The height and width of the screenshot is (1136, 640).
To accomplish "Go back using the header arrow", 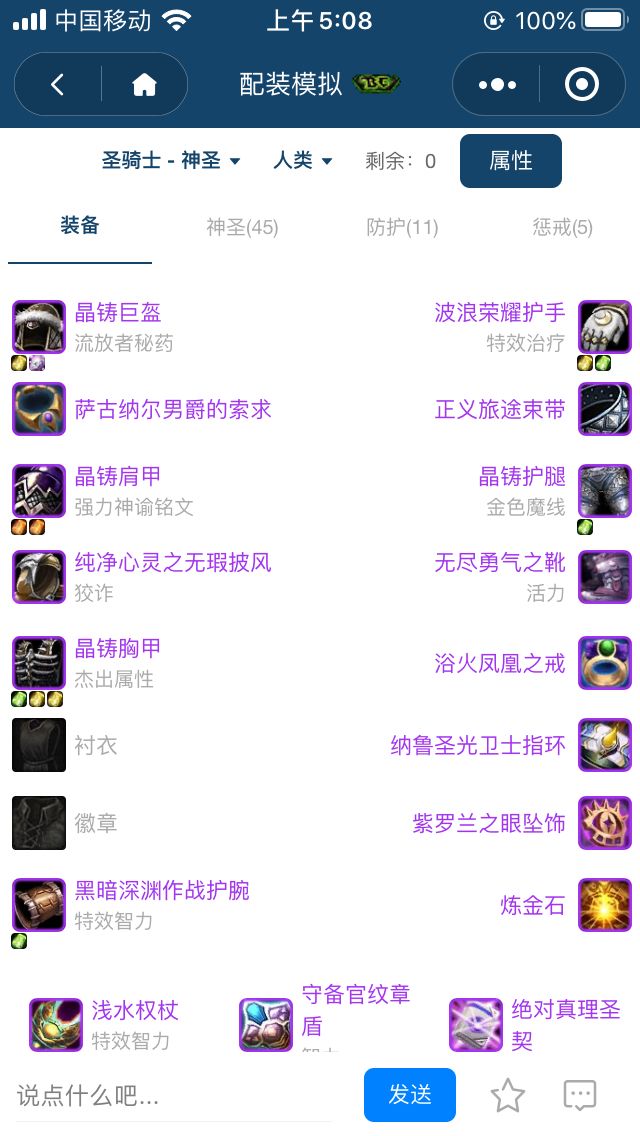I will [57, 85].
